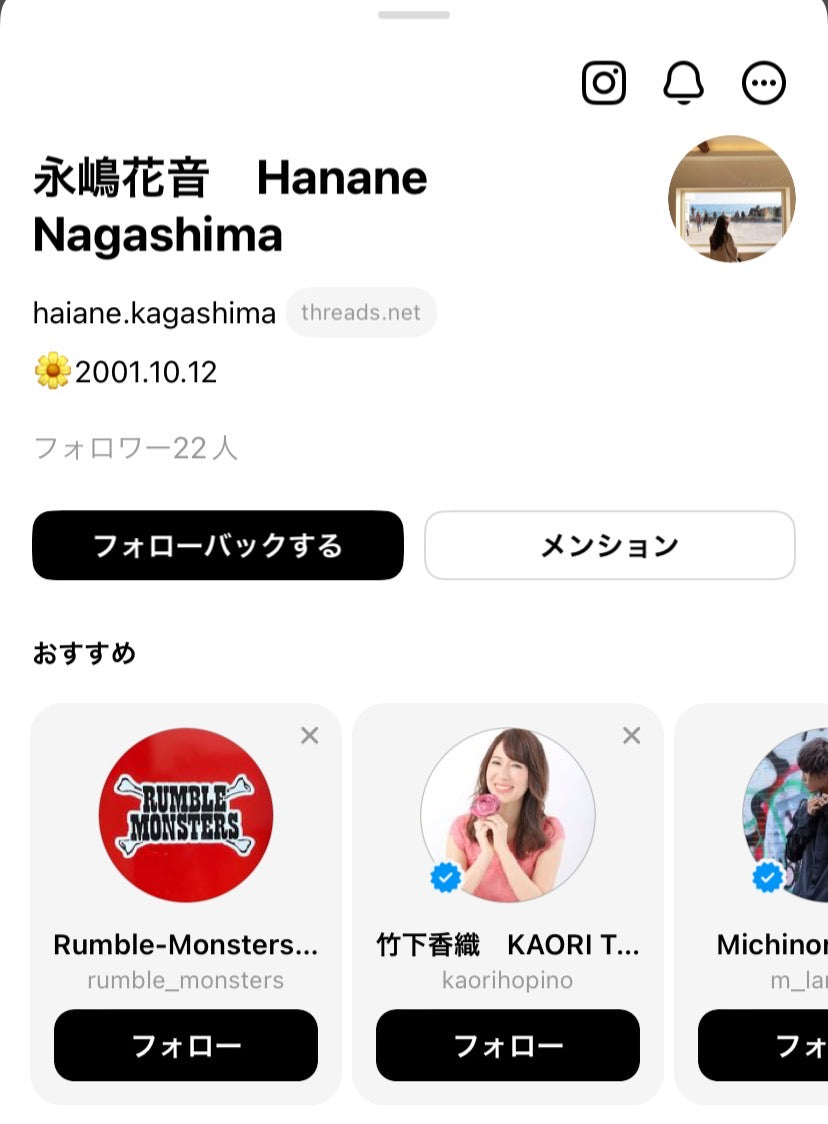
Task: Open the Rumble-Monsters suggested profile
Action: pos(186,815)
